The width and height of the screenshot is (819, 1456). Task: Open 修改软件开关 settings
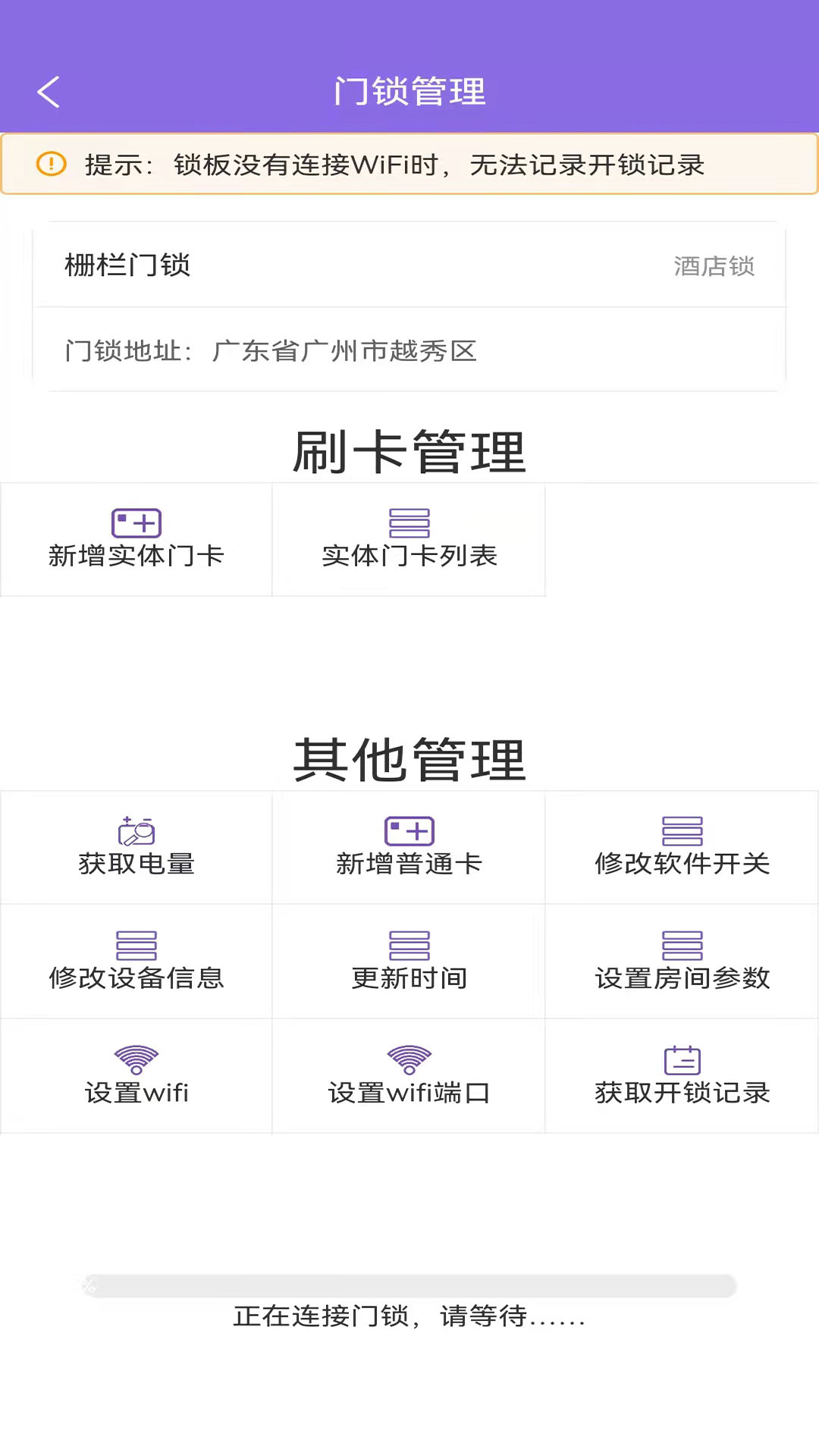(x=682, y=848)
